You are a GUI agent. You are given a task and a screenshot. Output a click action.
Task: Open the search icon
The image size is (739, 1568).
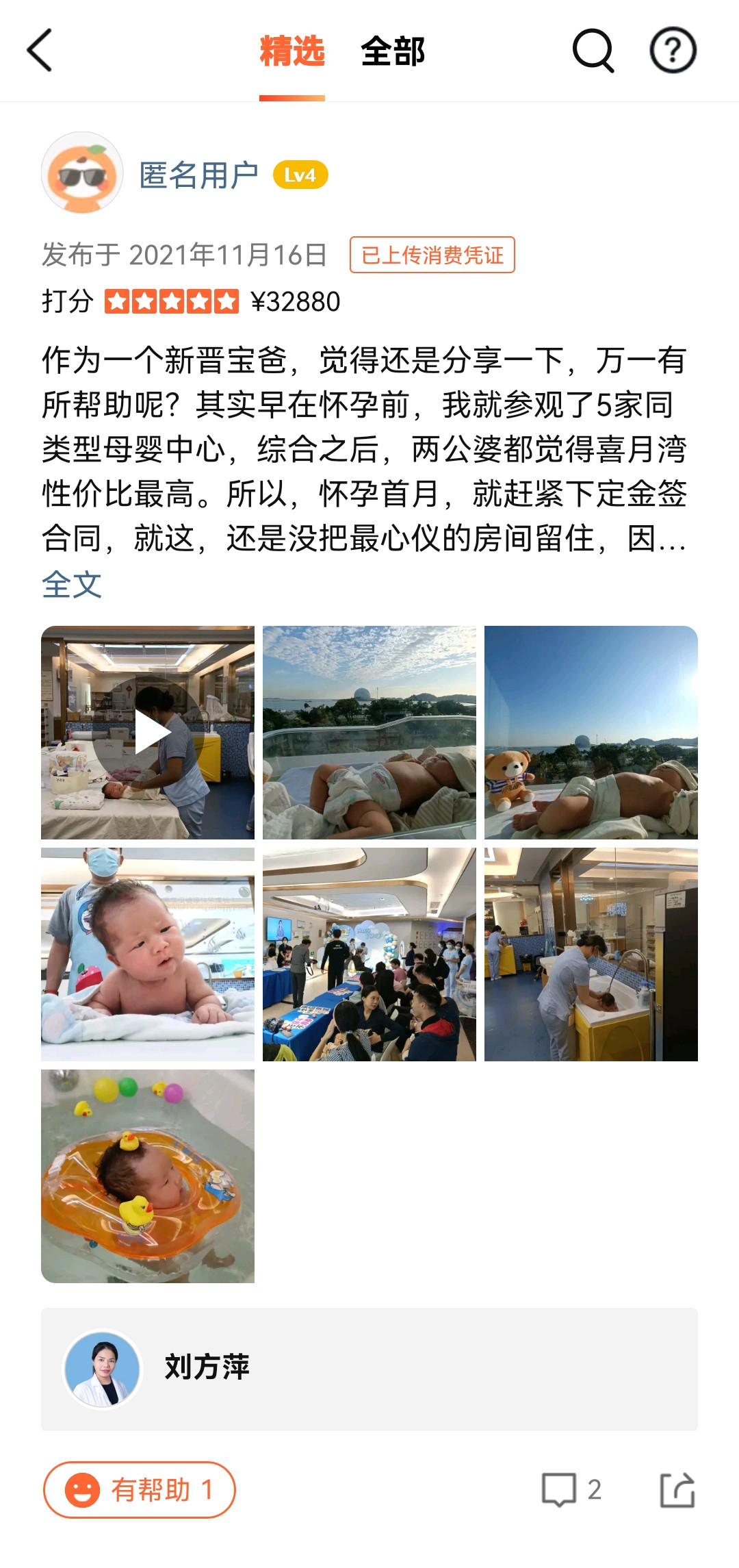(x=593, y=51)
